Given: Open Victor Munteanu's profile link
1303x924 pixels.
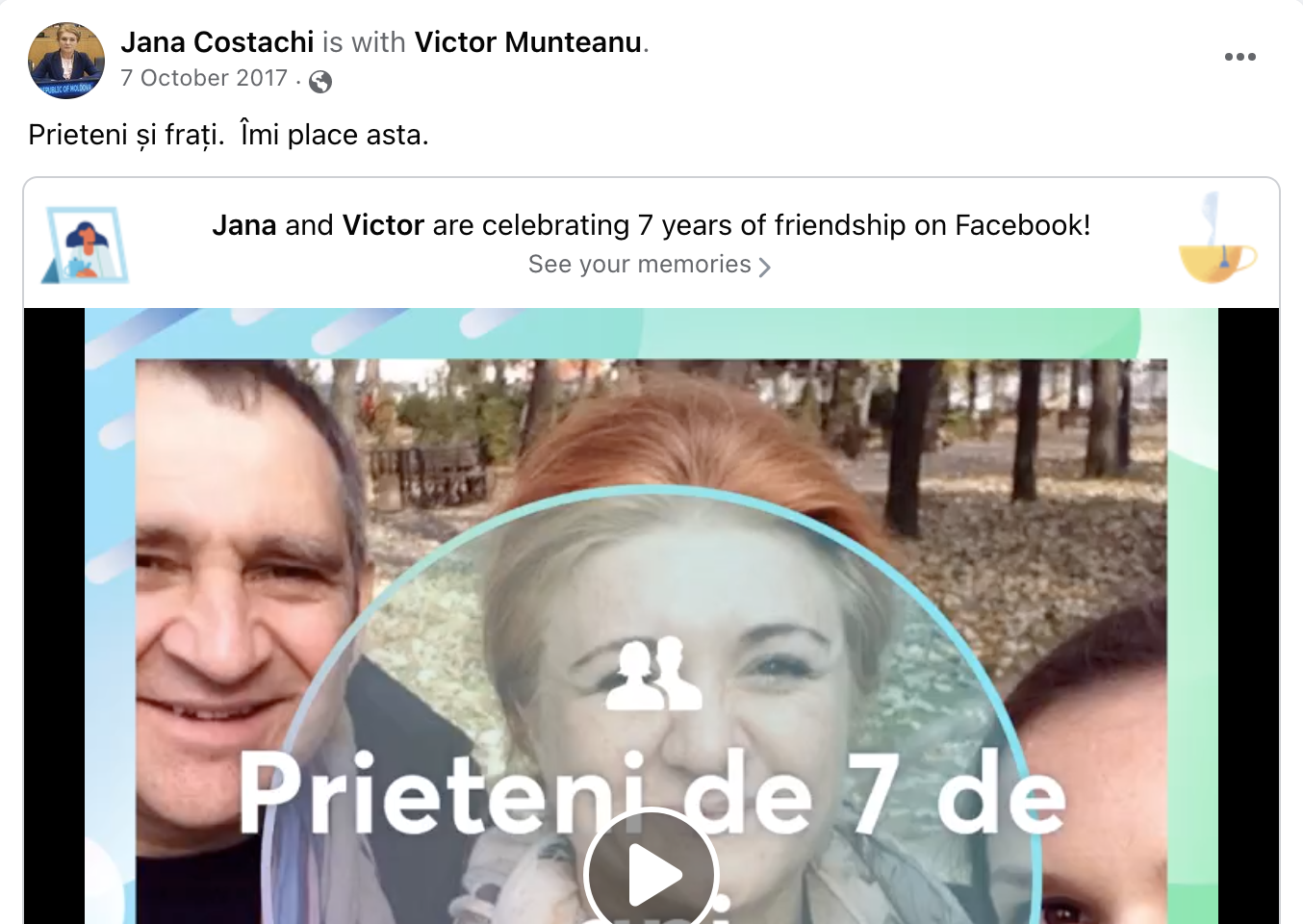Looking at the screenshot, I should 528,42.
